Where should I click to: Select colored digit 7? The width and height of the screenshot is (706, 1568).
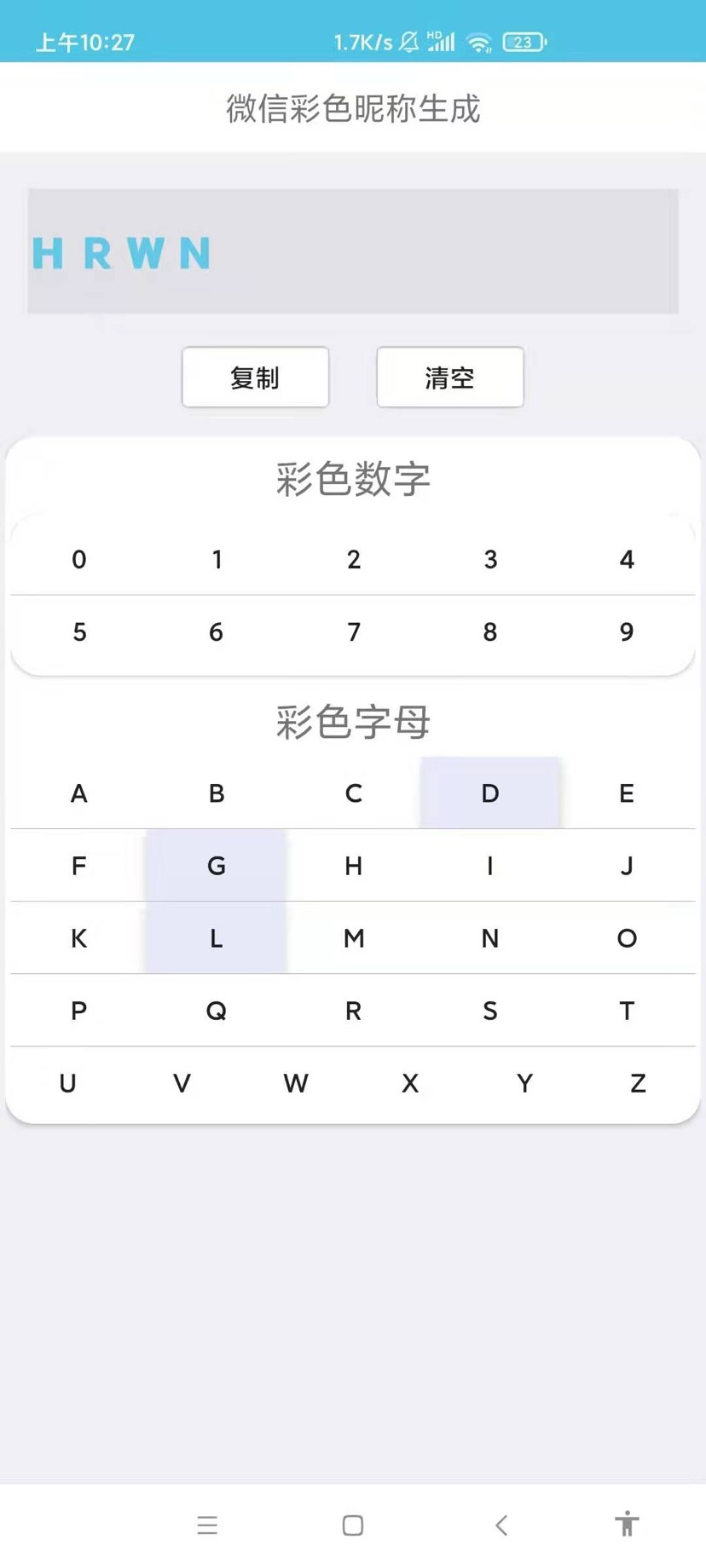tap(353, 631)
